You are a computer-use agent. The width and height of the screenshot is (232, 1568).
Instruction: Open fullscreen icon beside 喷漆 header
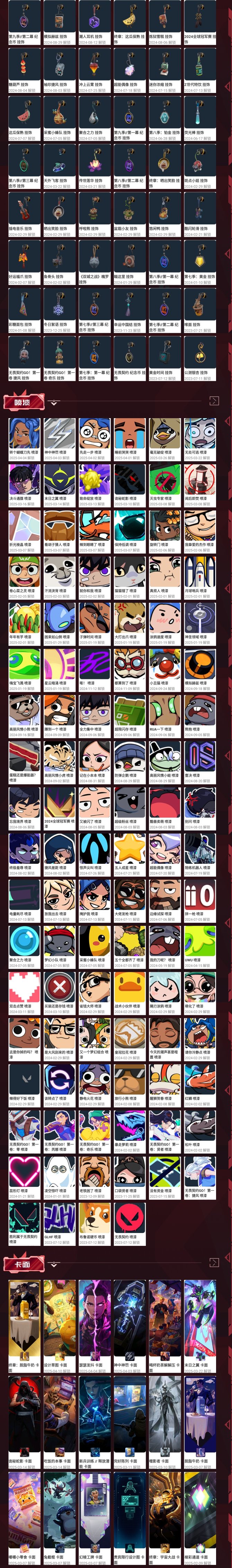pyautogui.click(x=213, y=400)
